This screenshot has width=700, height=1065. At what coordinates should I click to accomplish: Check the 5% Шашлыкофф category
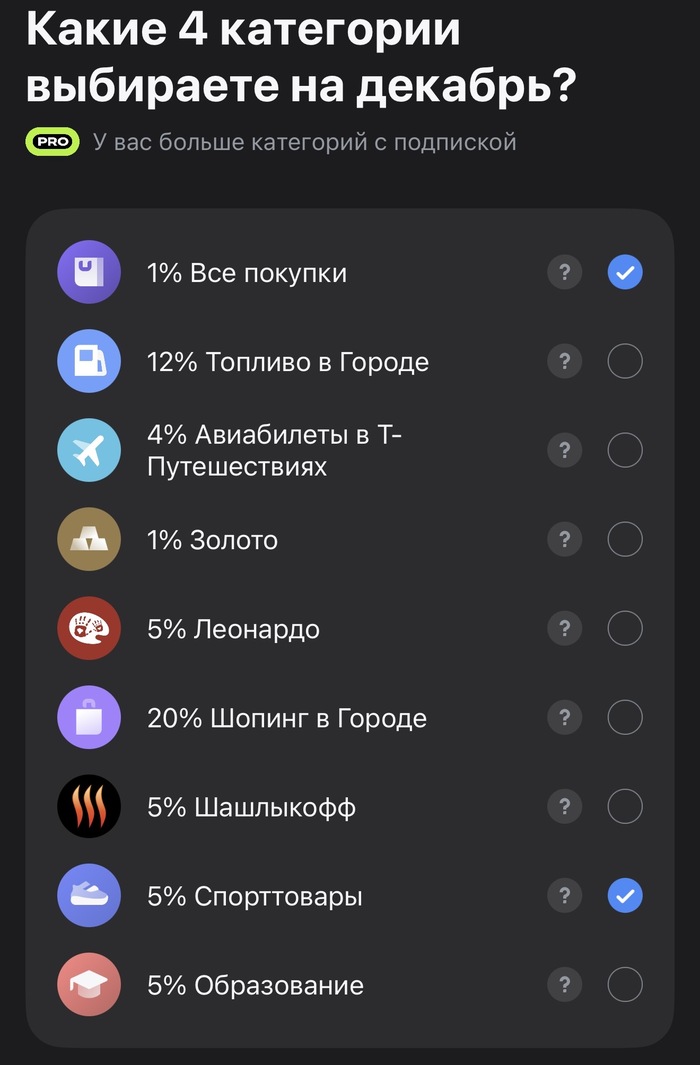(625, 807)
